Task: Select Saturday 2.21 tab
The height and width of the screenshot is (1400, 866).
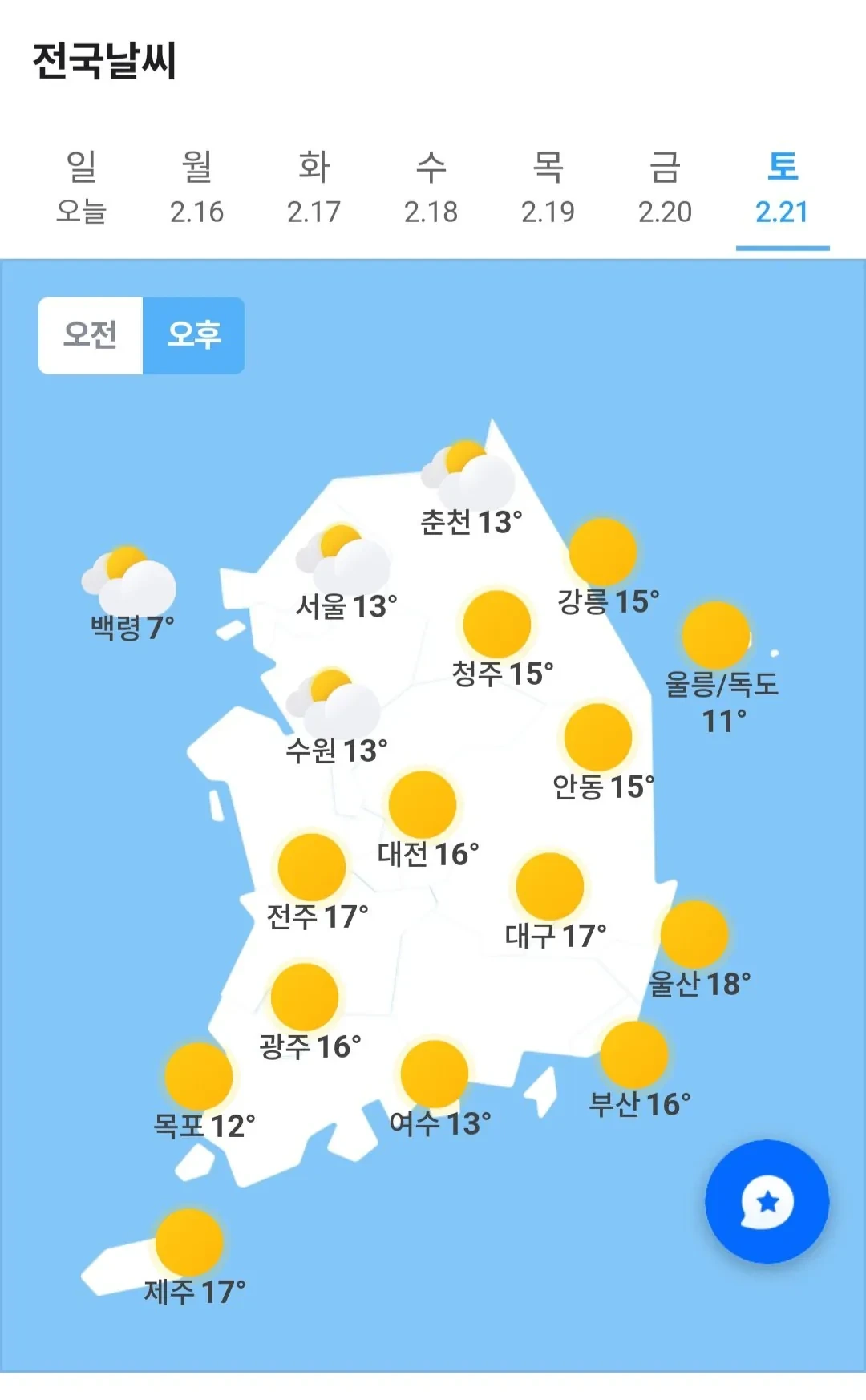Action: [782, 188]
